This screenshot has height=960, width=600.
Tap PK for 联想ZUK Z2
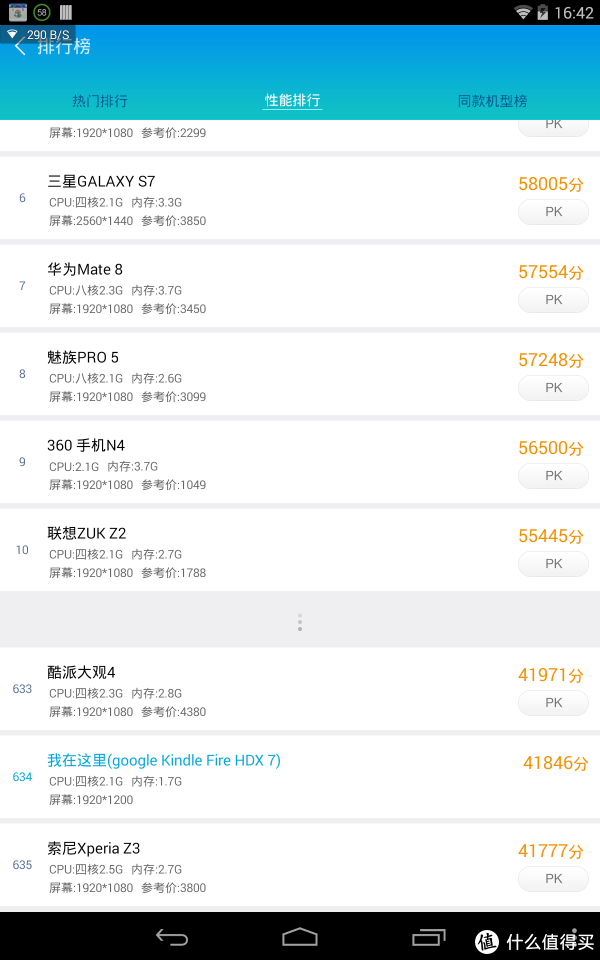pos(553,564)
